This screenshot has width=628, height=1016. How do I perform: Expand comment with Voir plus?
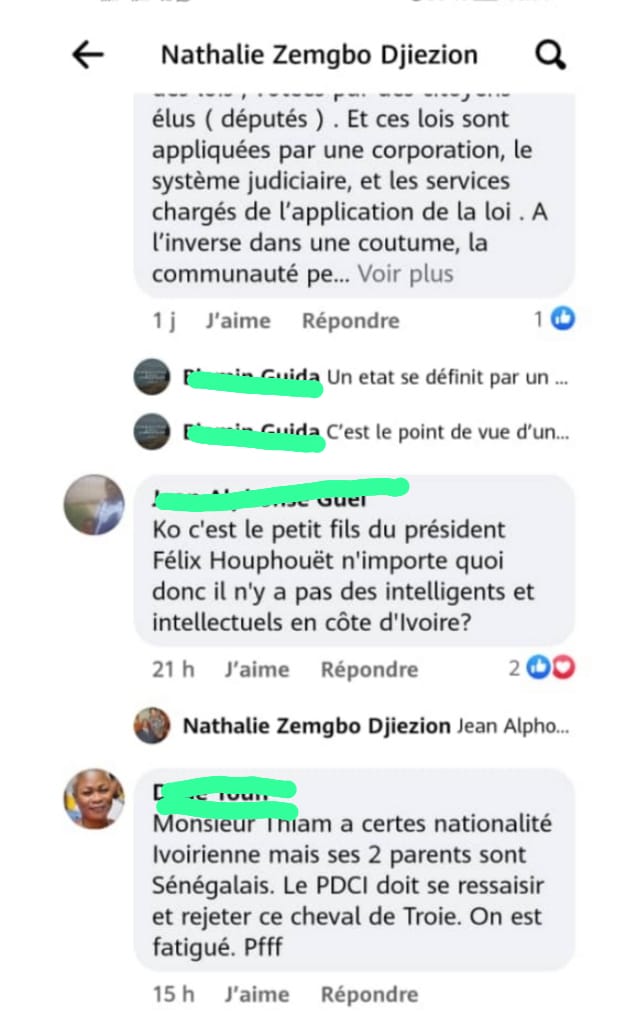[405, 273]
